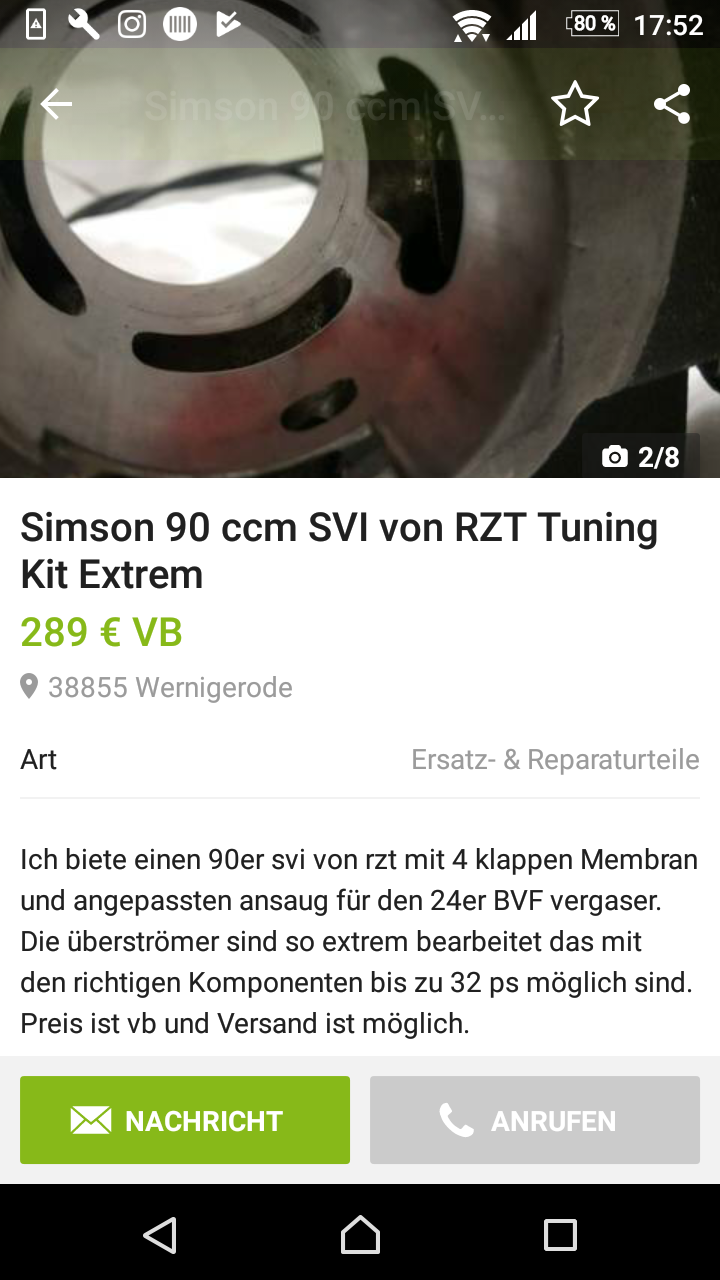Send a message via the NACHRICHT button
The height and width of the screenshot is (1280, 720).
pyautogui.click(x=185, y=1120)
